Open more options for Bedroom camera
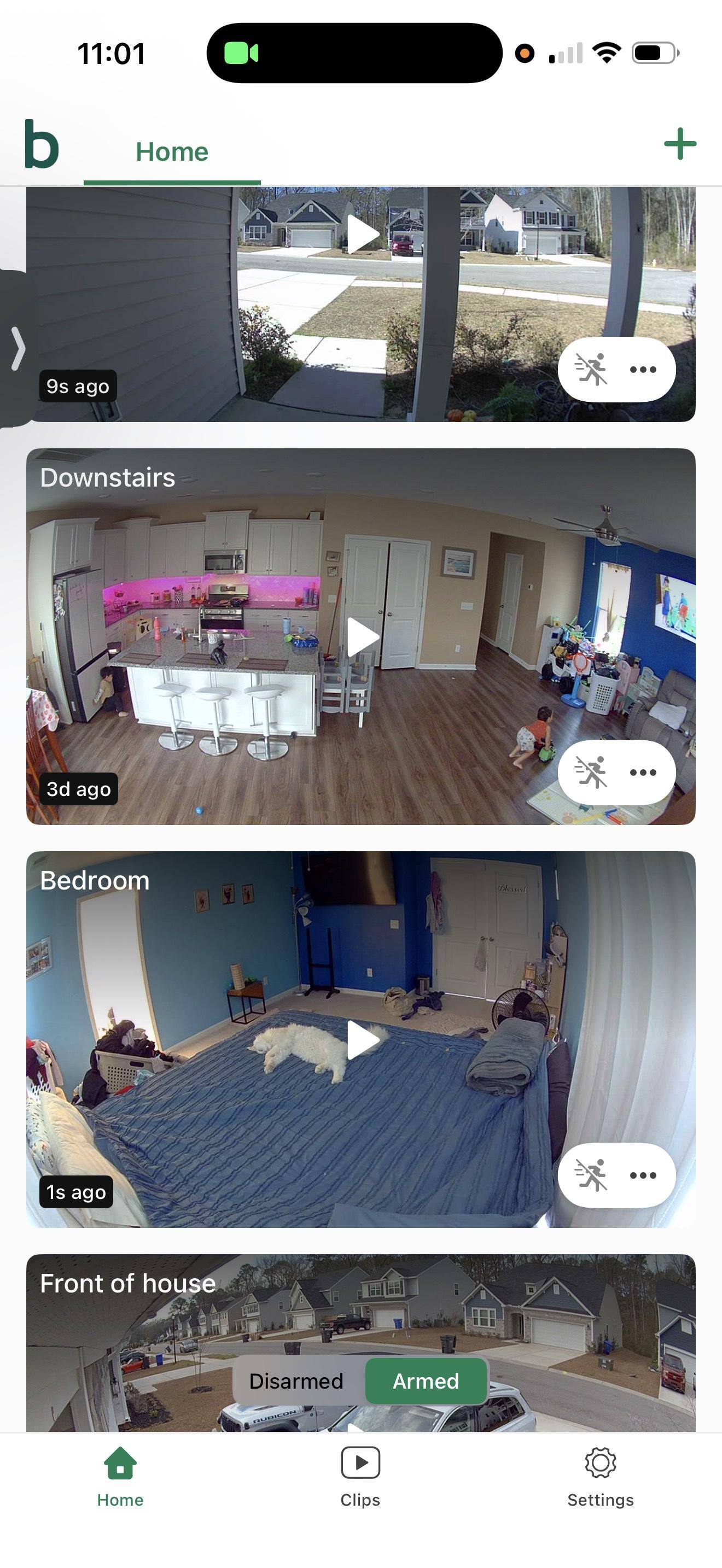The height and width of the screenshot is (1568, 722). click(643, 1175)
